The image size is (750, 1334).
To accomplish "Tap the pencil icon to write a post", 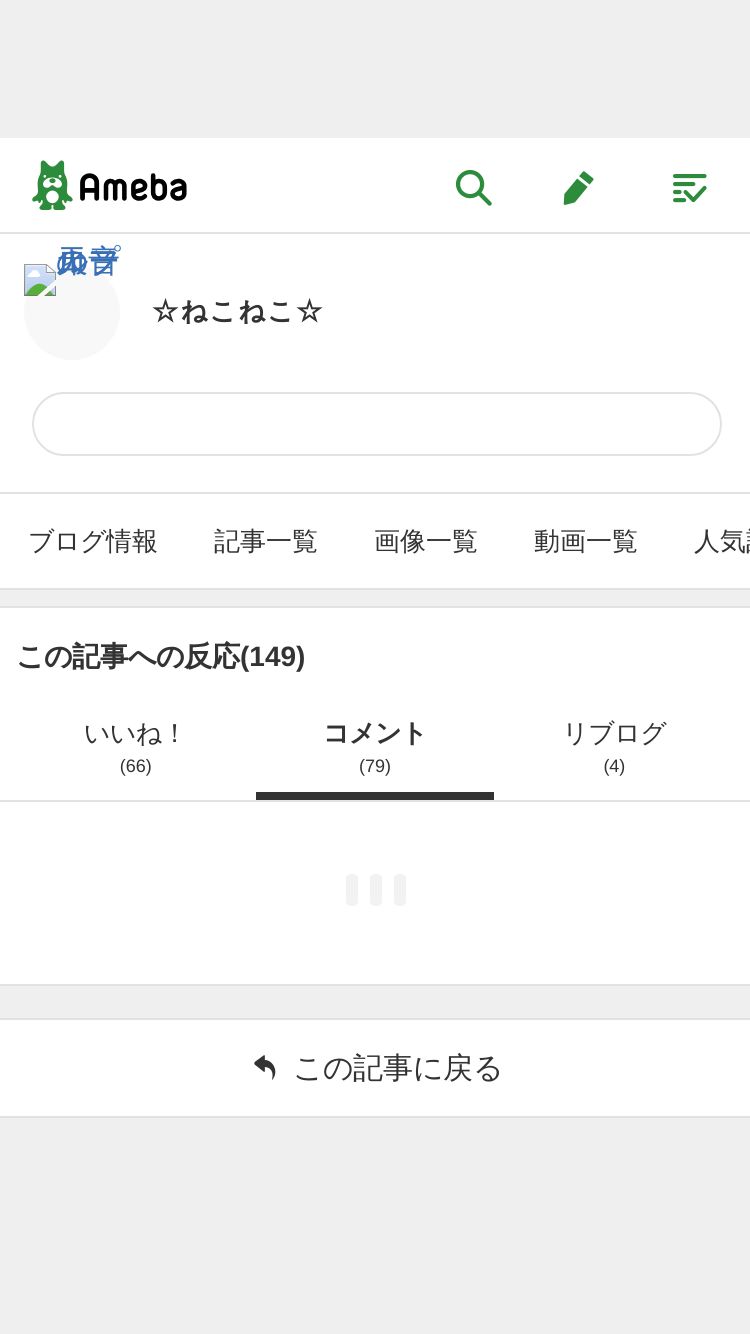I will tap(579, 187).
